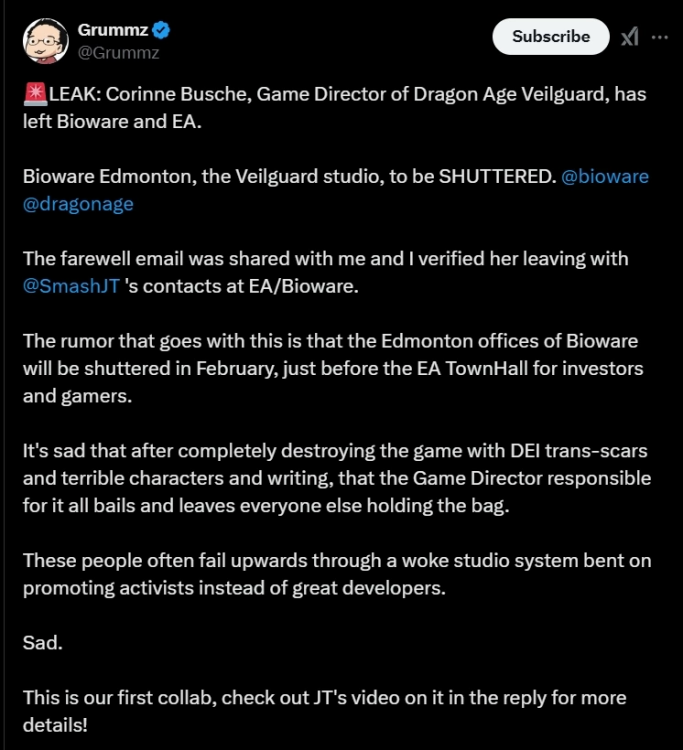
Task: Open the @dragonage mention
Action: (x=78, y=204)
